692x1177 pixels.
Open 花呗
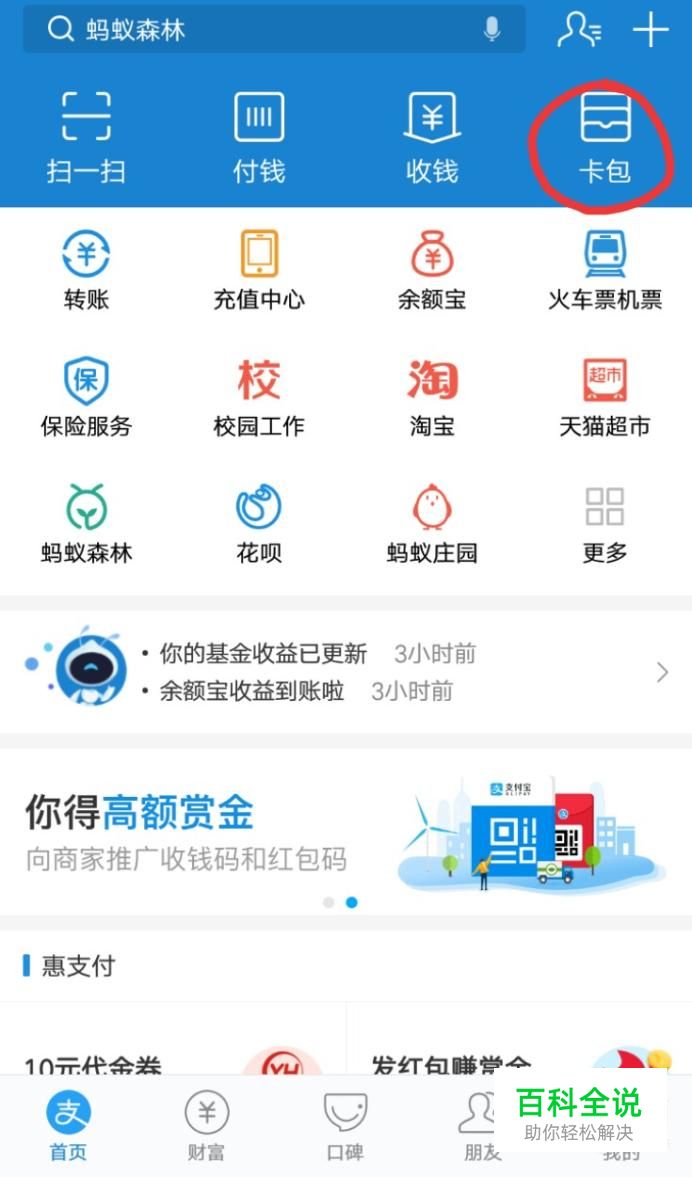pos(259,523)
